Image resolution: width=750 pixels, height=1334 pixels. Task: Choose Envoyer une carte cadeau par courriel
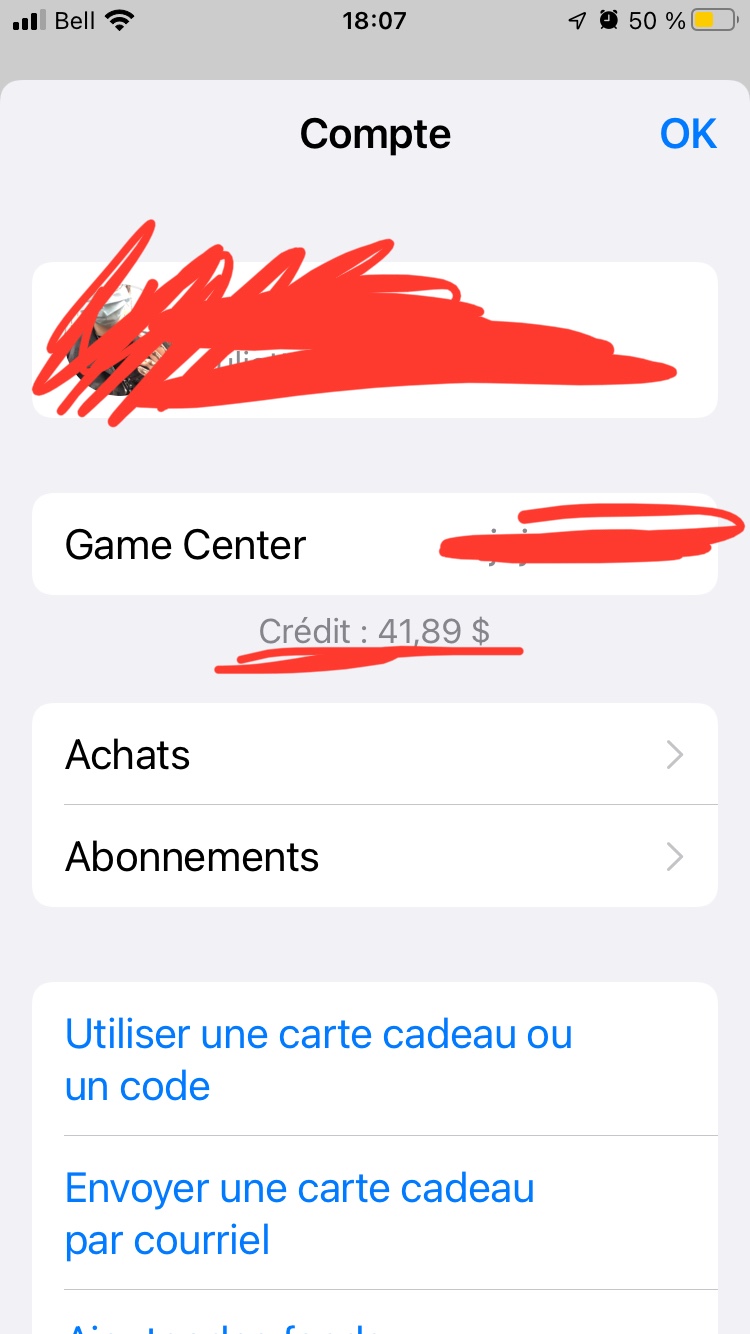coord(300,1214)
